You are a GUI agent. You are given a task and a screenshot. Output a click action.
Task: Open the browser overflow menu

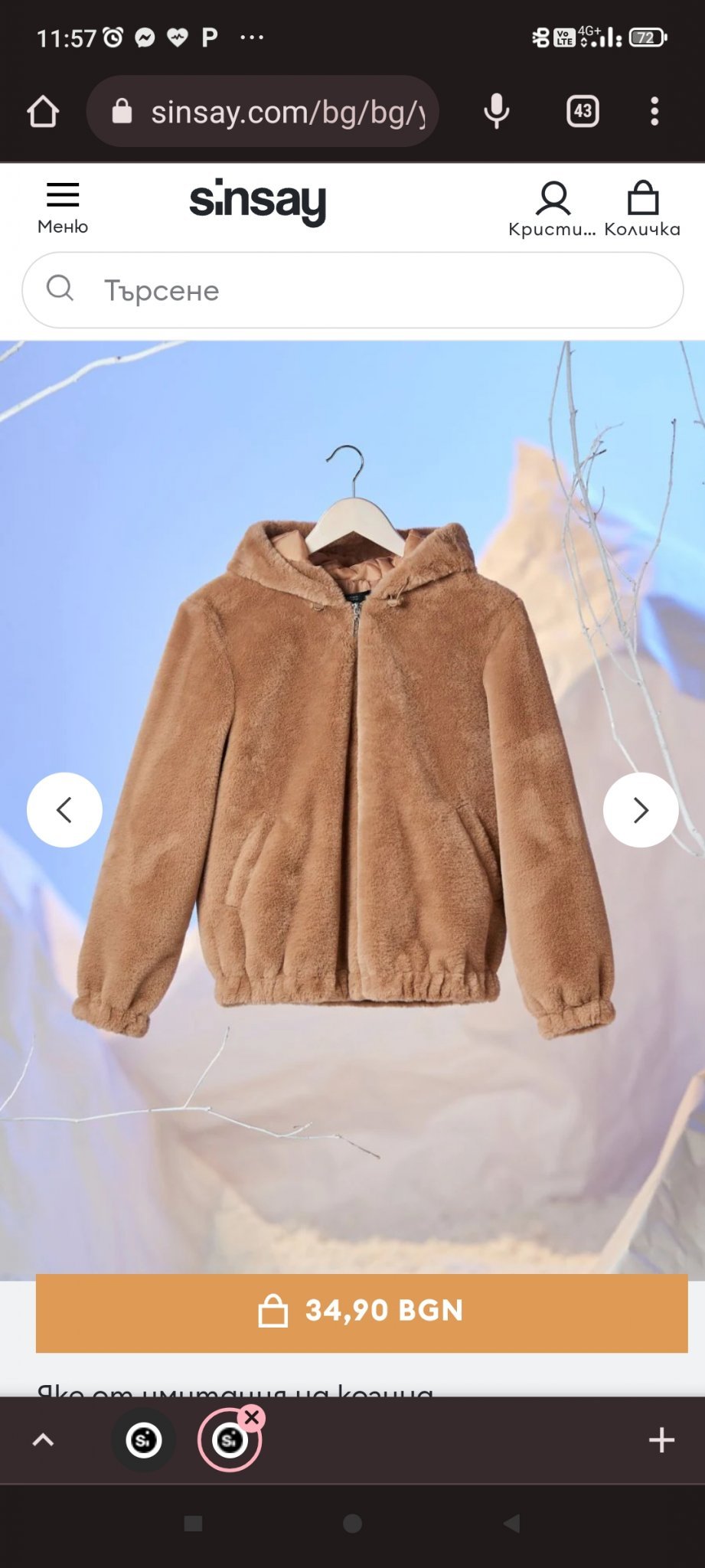click(654, 112)
